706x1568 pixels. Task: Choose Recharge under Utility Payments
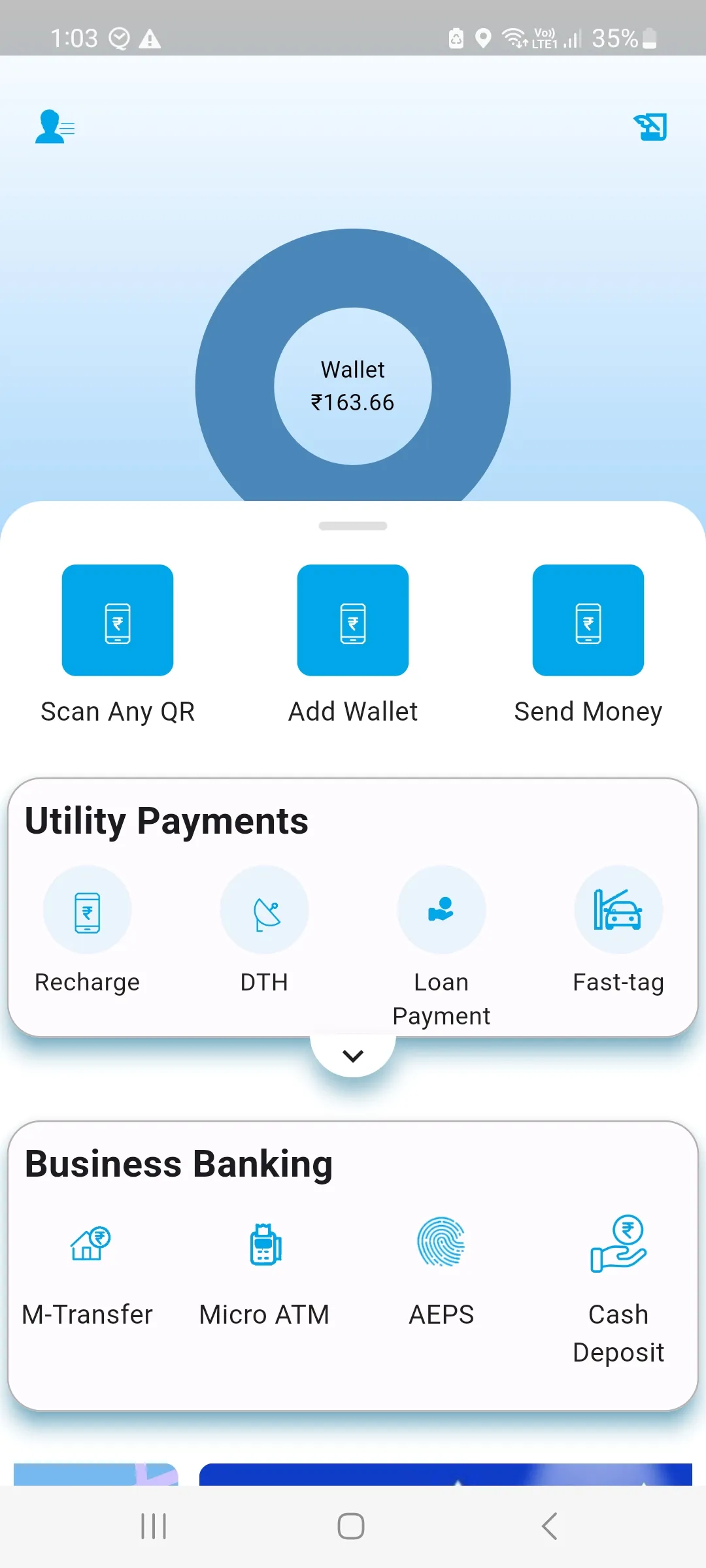pos(88,910)
